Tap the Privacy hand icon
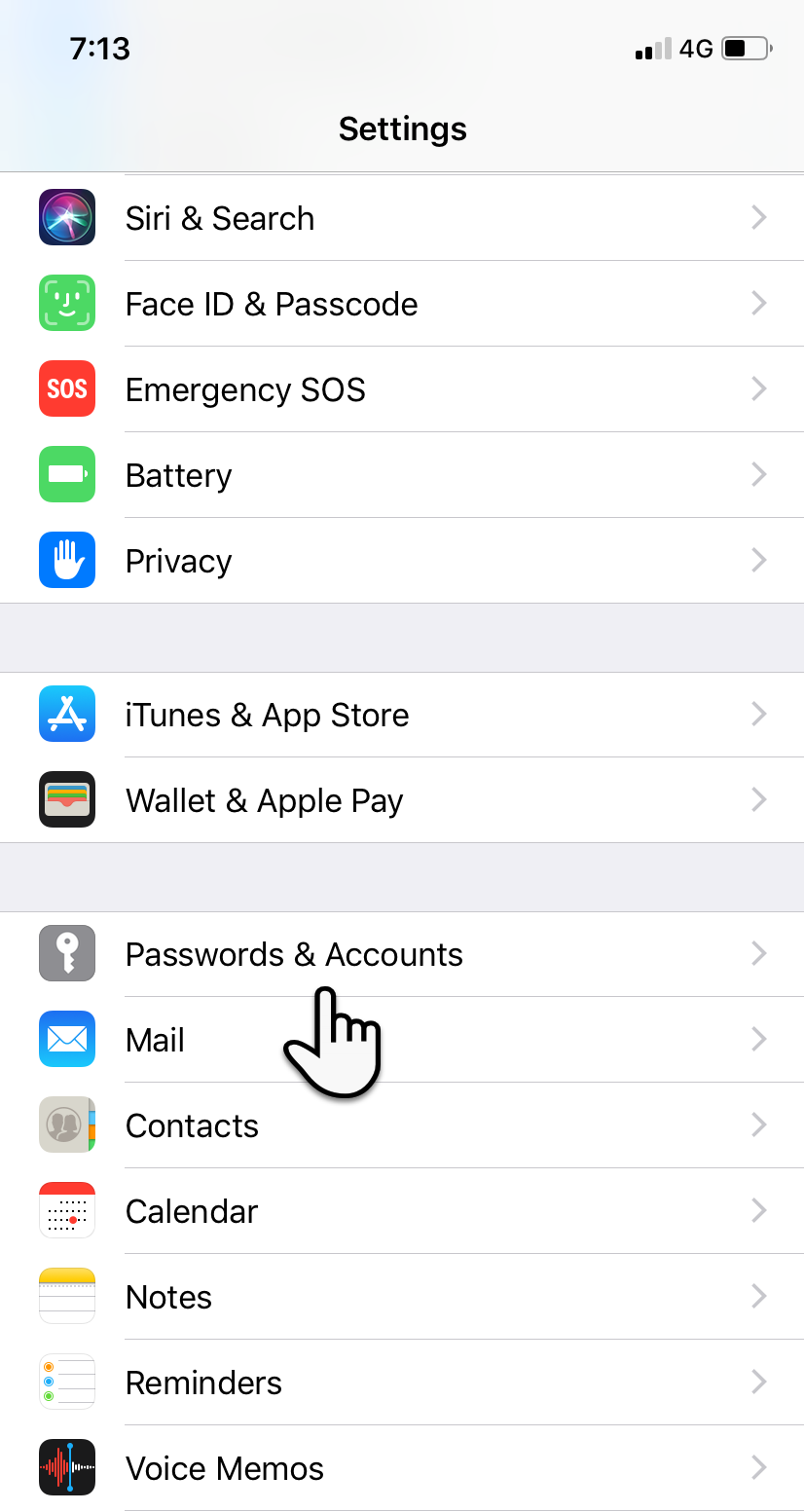This screenshot has width=804, height=1512. (66, 560)
